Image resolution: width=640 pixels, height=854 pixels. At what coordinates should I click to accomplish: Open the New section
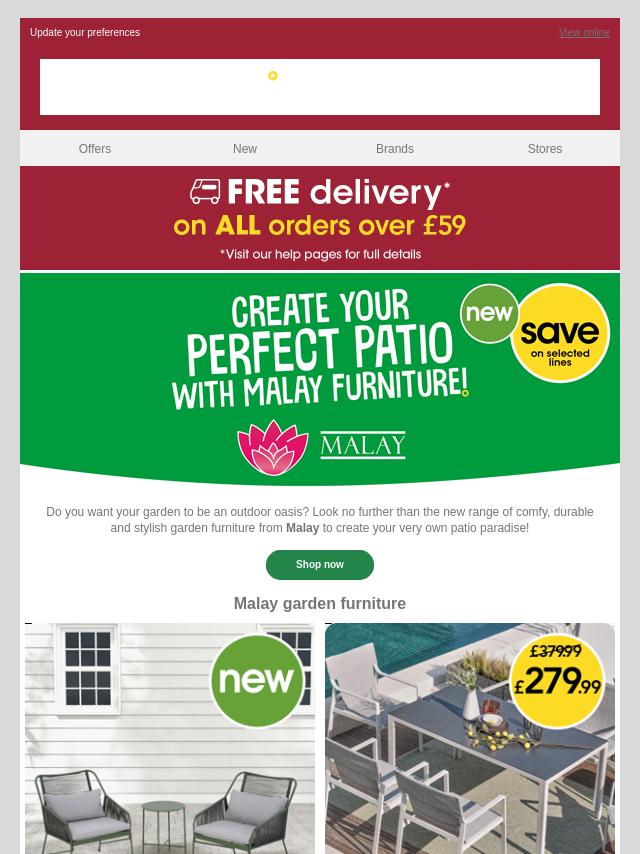click(x=245, y=149)
